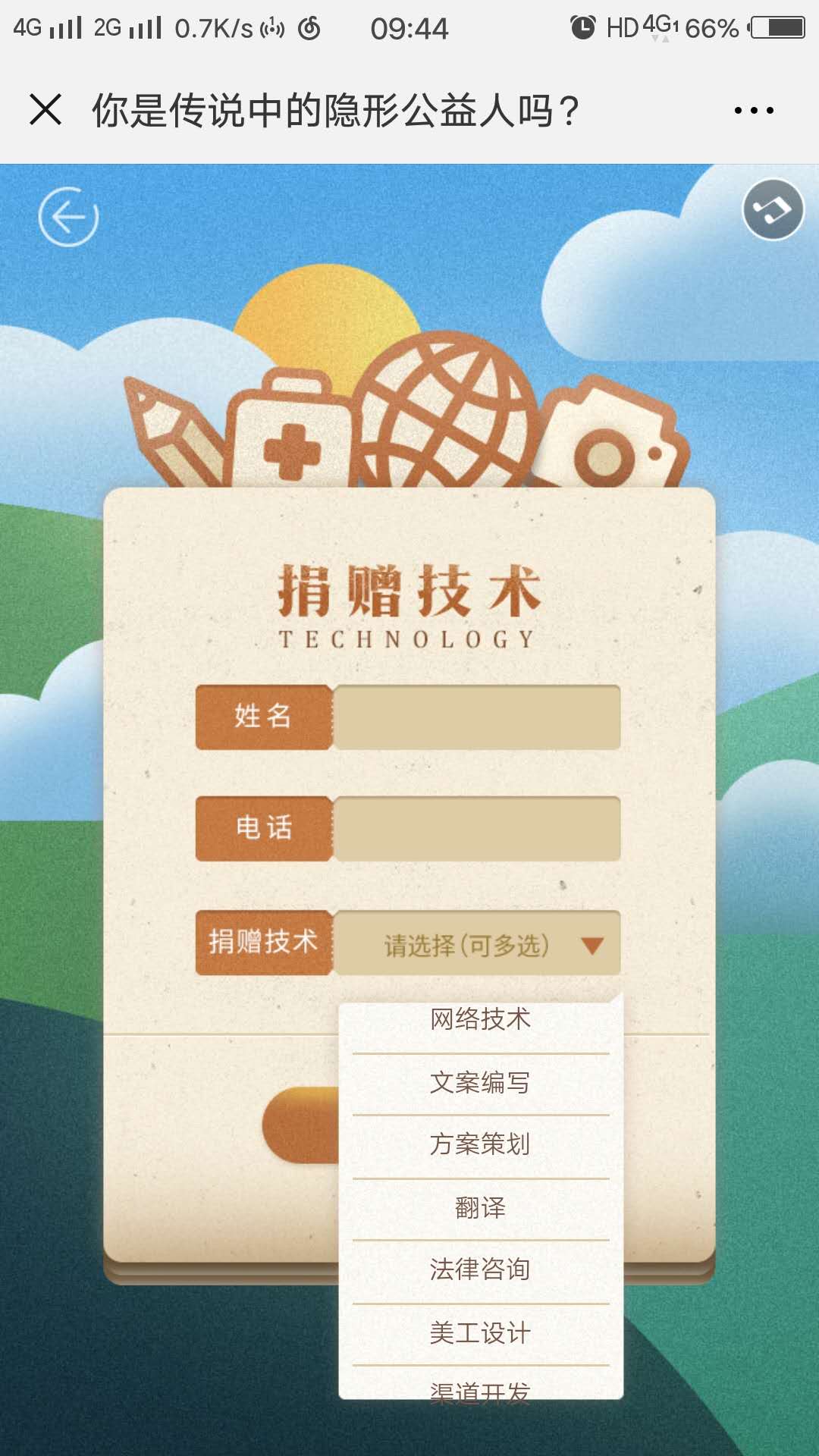This screenshot has height=1456, width=819.
Task: Select 美工设计 in the list
Action: tap(480, 1333)
